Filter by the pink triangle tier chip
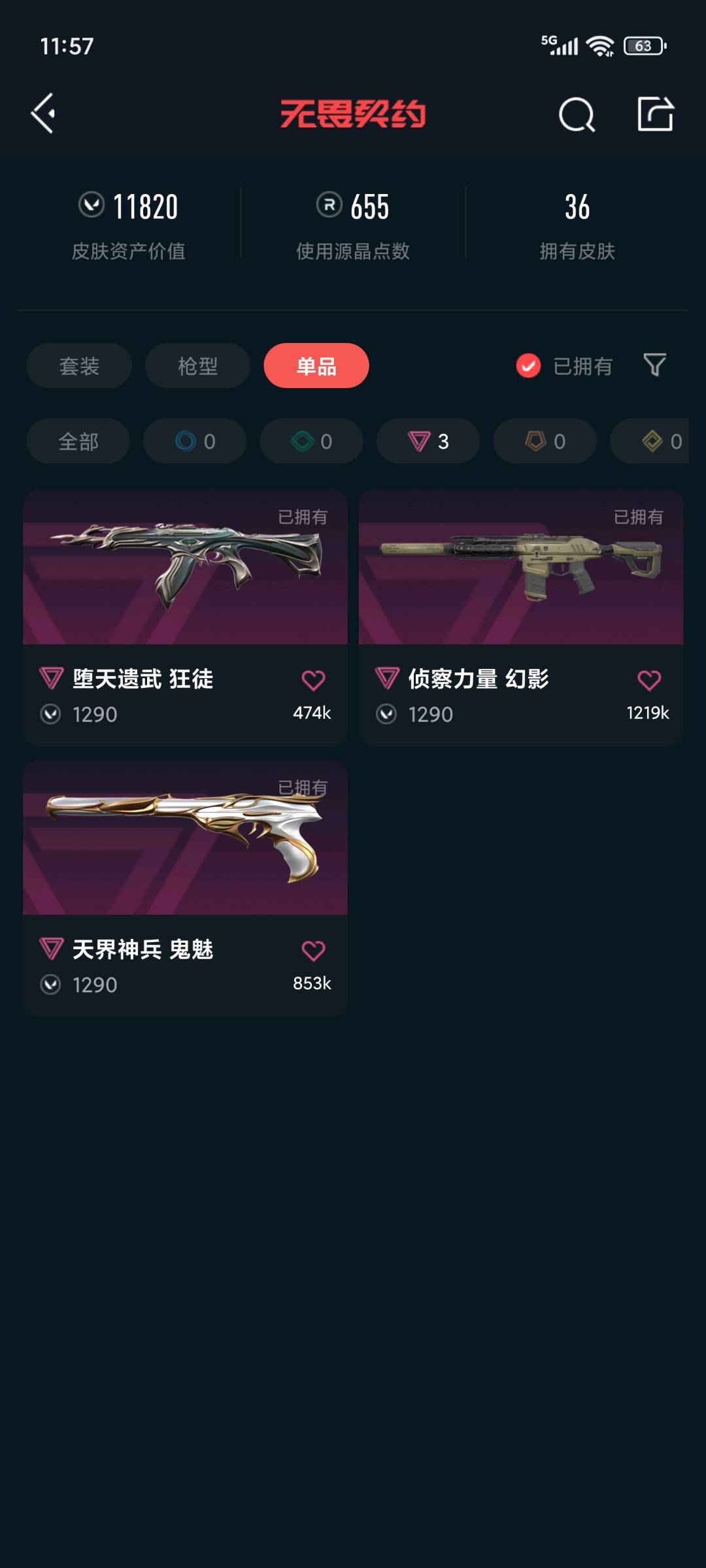Image resolution: width=706 pixels, height=1568 pixels. coord(428,442)
